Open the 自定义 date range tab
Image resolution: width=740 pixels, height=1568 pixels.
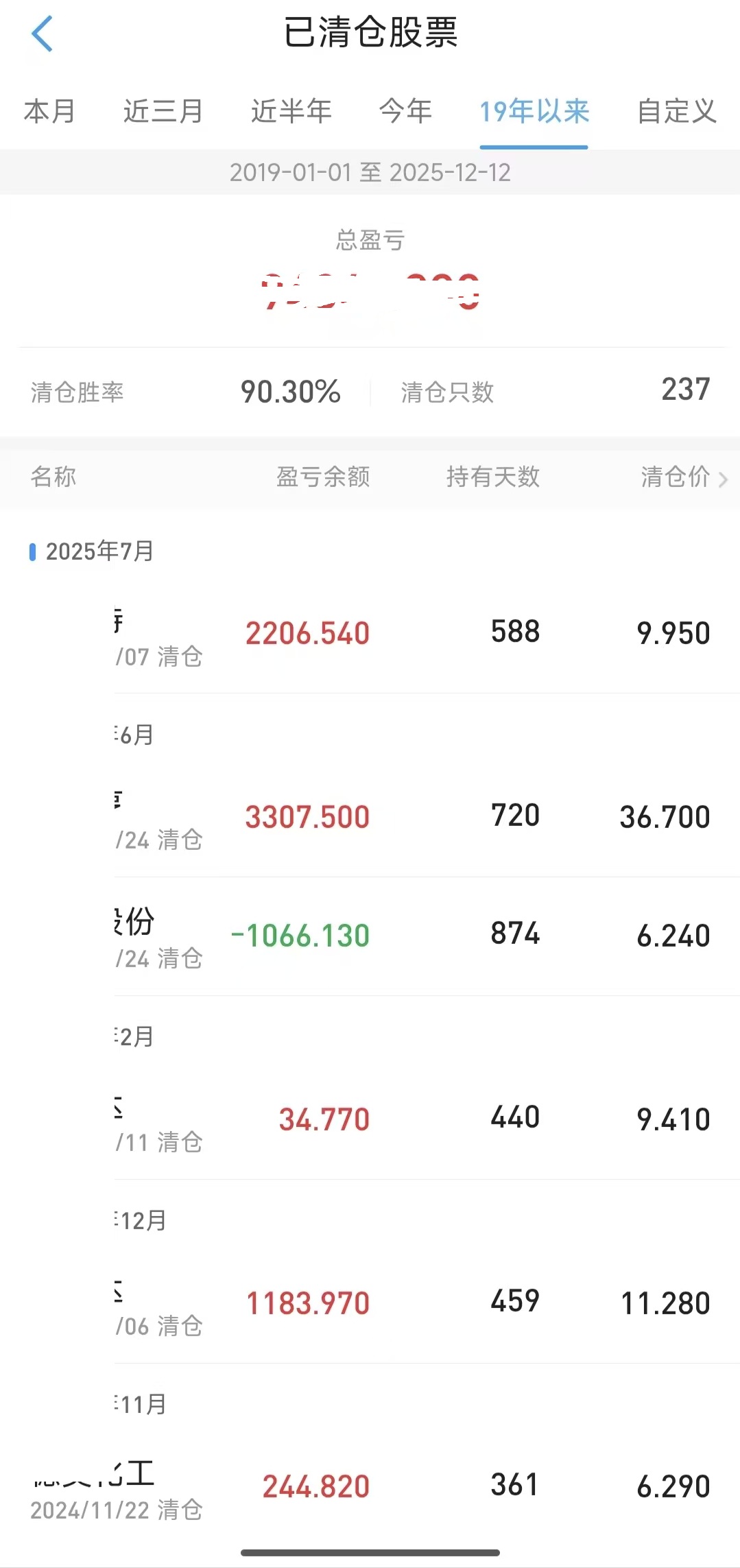(677, 111)
